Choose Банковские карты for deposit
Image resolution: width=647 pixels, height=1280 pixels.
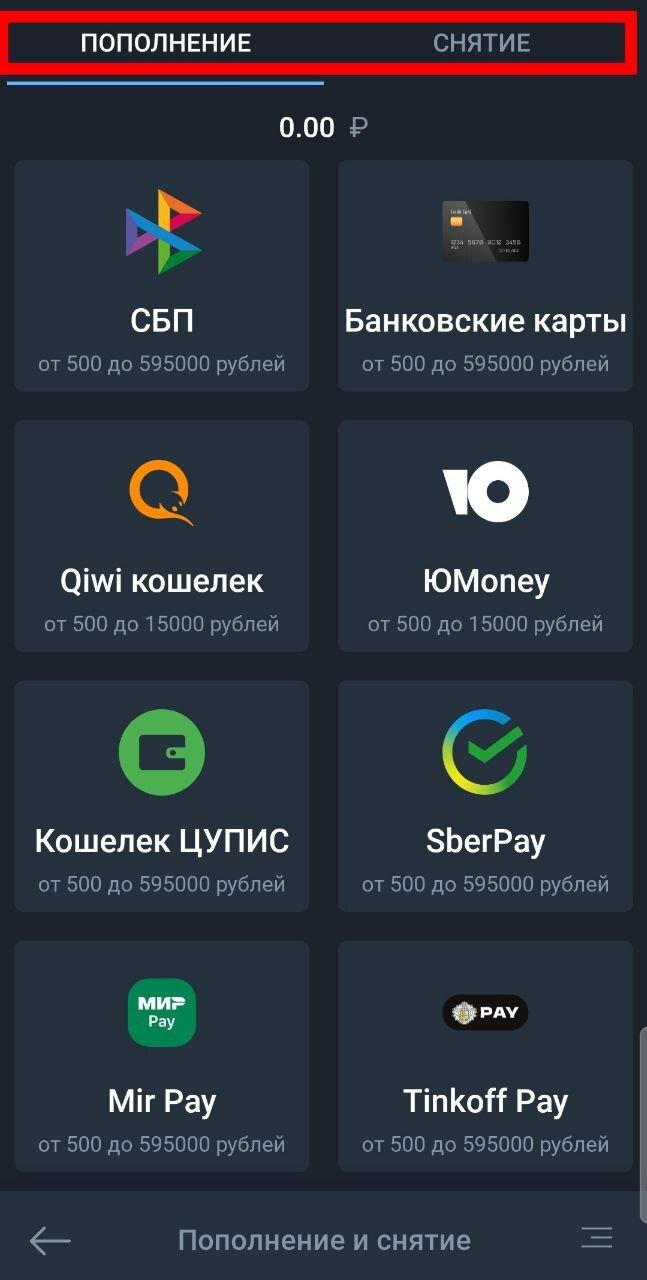tap(486, 275)
